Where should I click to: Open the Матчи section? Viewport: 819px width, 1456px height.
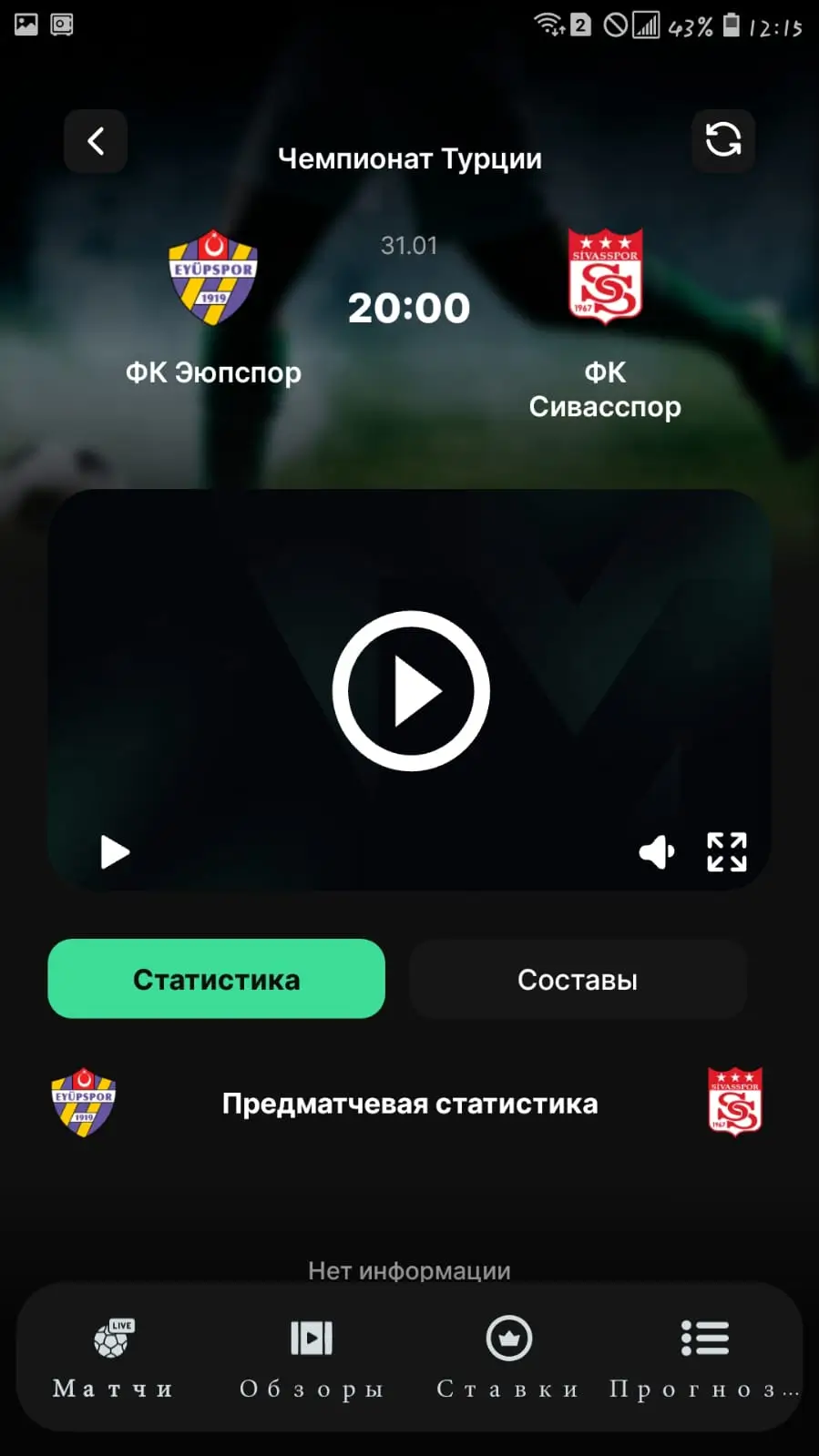pyautogui.click(x=113, y=1359)
